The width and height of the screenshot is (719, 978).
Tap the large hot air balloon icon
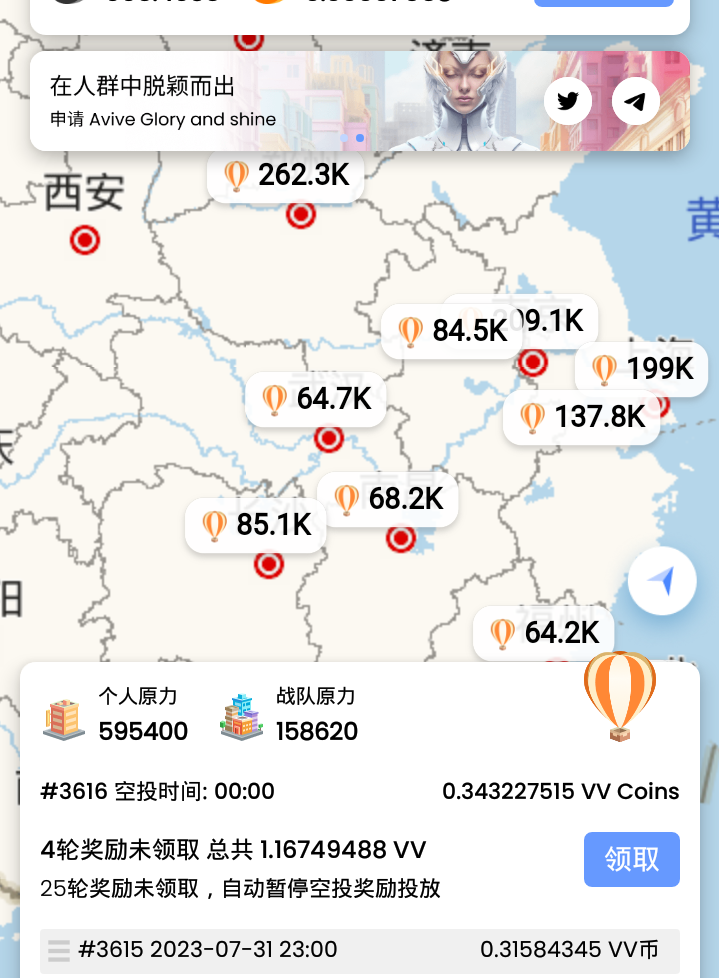619,695
